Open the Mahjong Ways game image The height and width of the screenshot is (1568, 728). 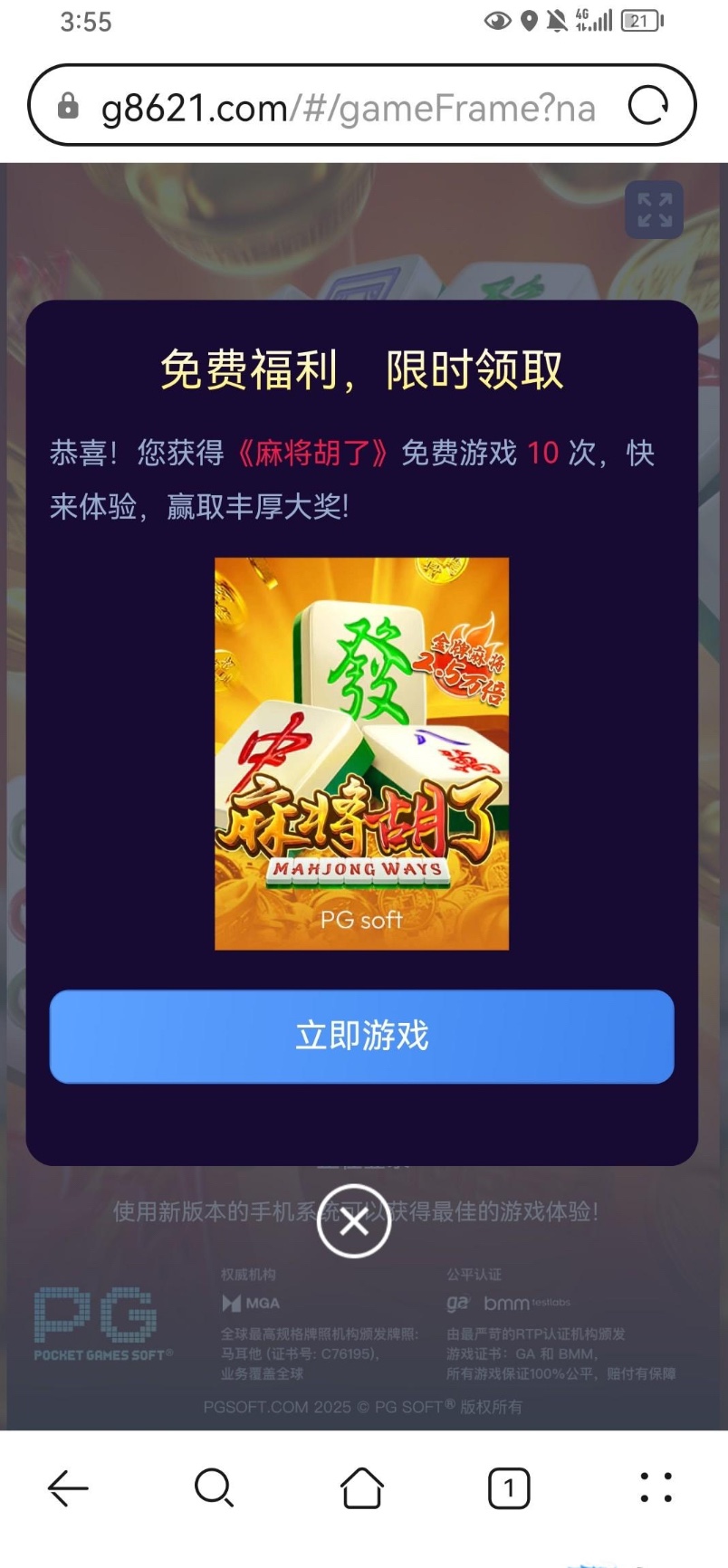(x=361, y=753)
